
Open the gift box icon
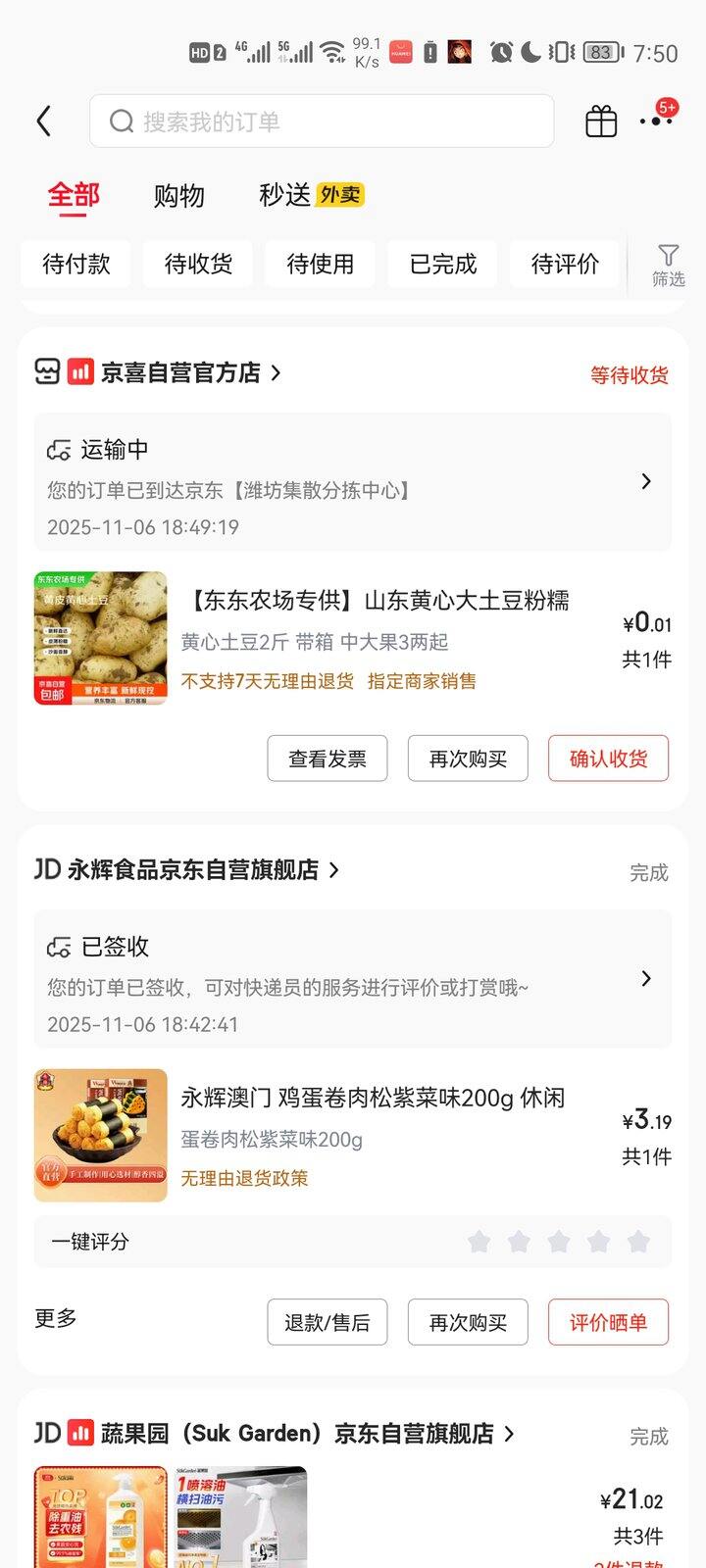tap(601, 122)
